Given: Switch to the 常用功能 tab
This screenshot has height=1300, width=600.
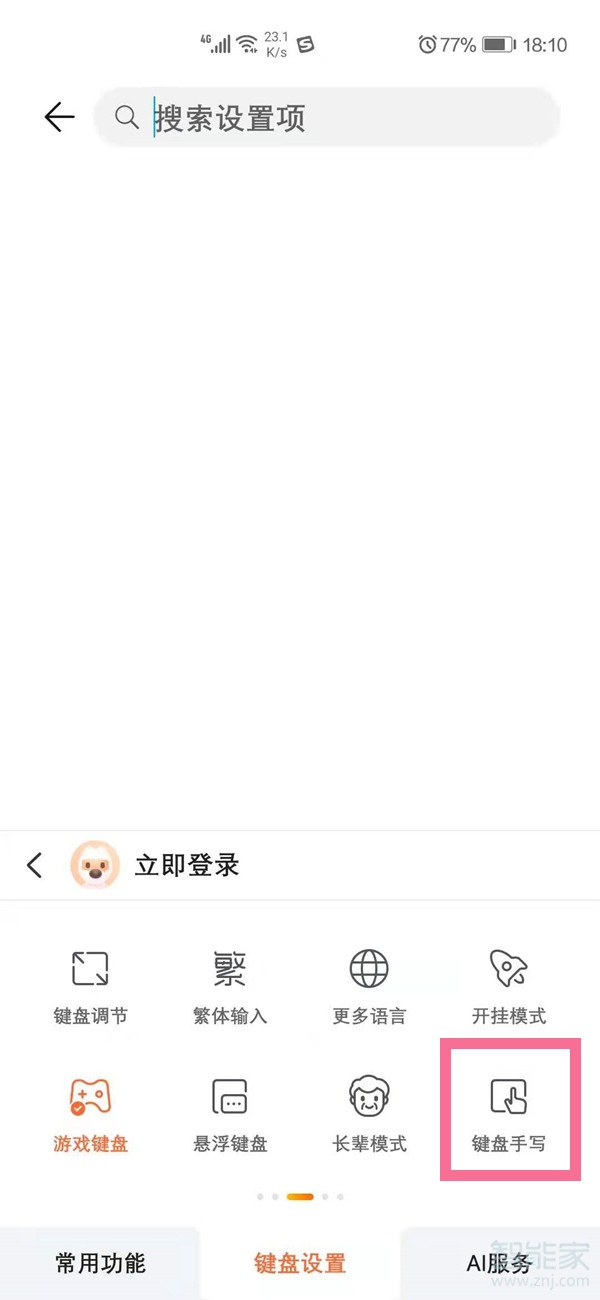Looking at the screenshot, I should 100,1263.
